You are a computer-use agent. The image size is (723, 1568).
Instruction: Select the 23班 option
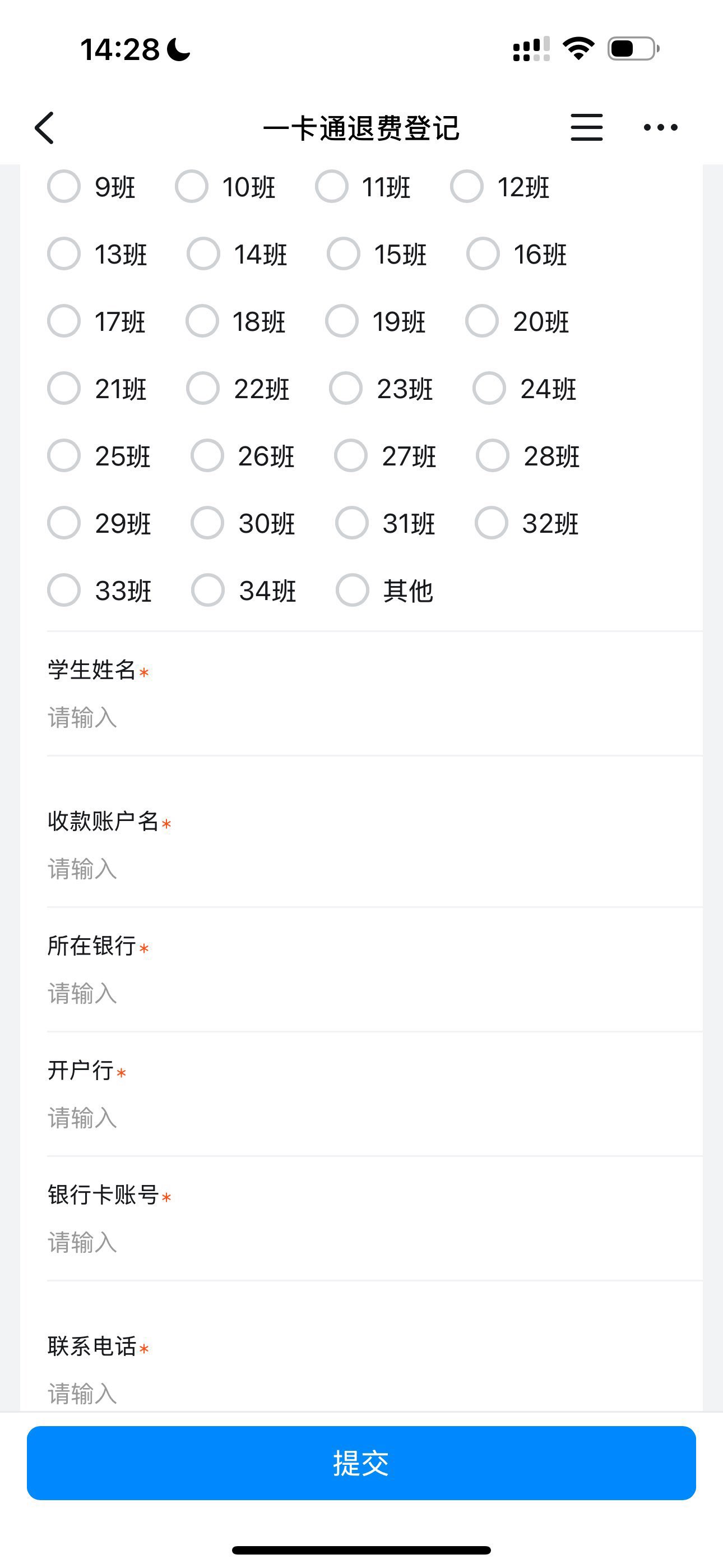(349, 389)
